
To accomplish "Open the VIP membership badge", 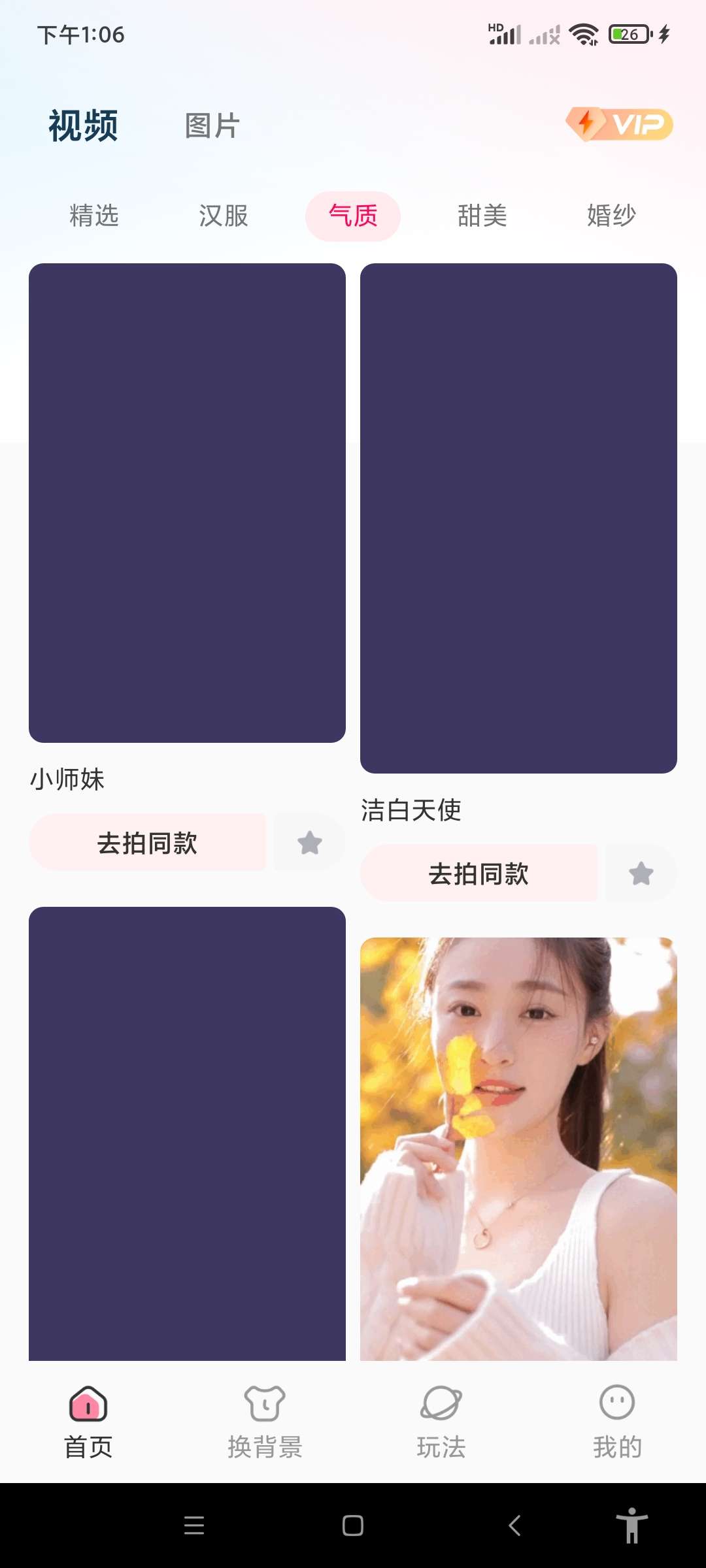I will pos(619,124).
